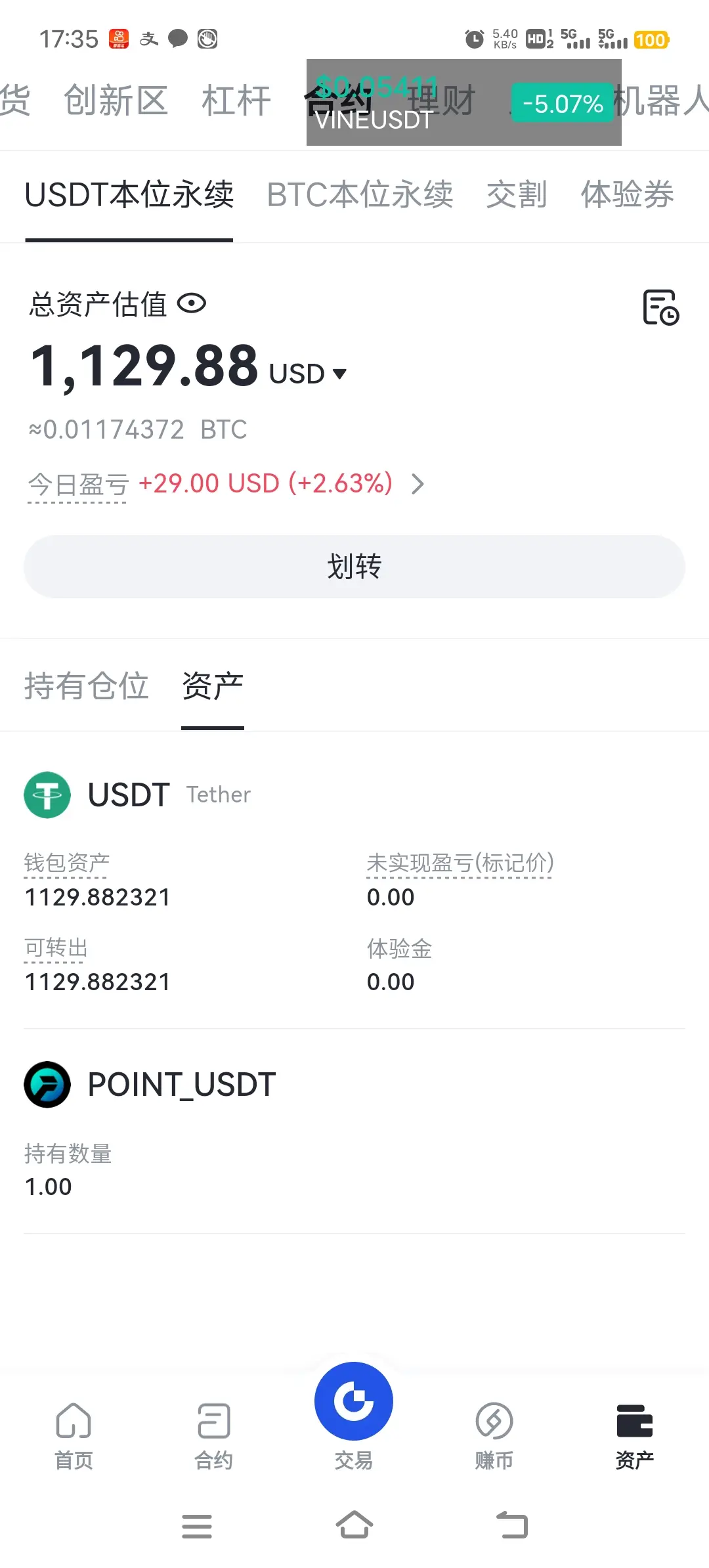Open the VINEUSDT floating price ticker

(463, 102)
